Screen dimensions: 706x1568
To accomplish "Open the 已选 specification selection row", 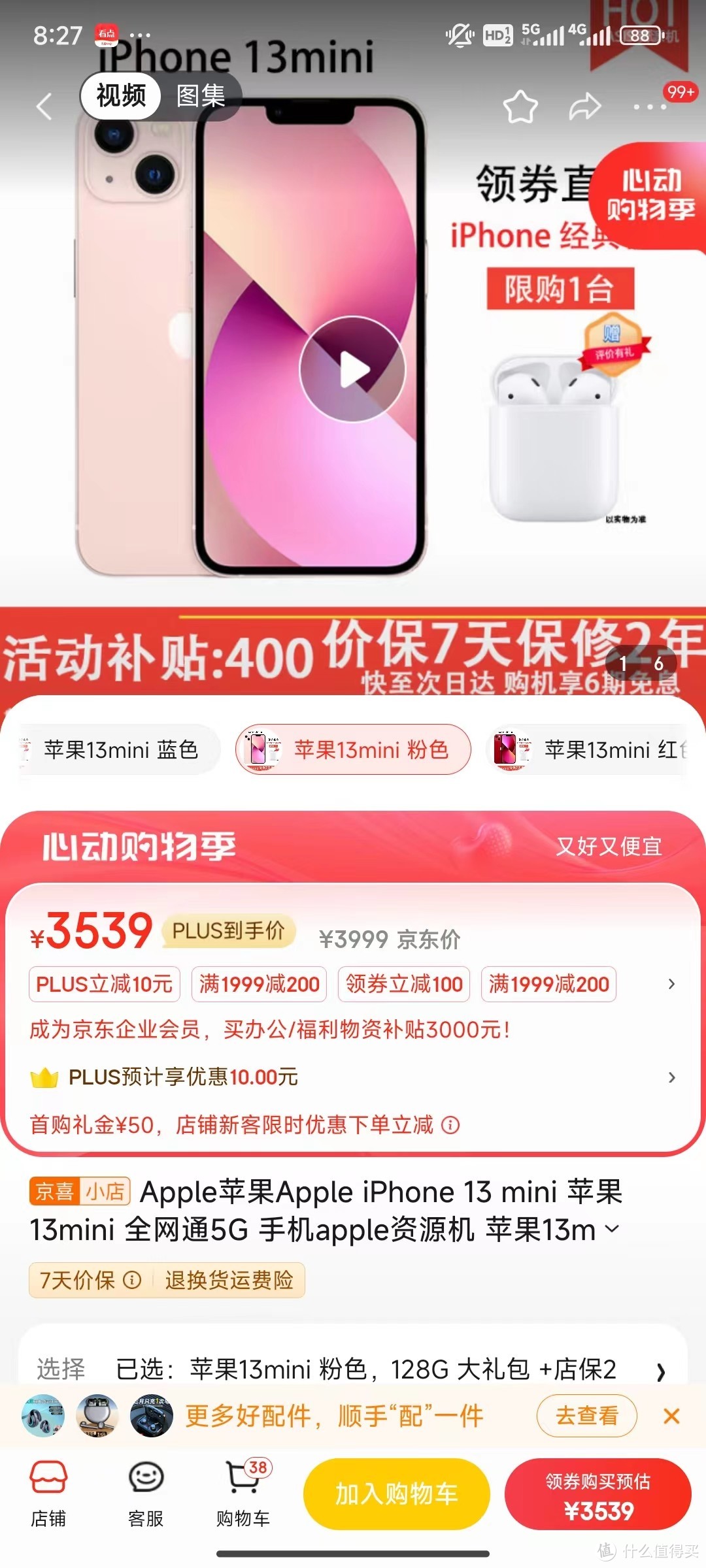I will pyautogui.click(x=353, y=1369).
